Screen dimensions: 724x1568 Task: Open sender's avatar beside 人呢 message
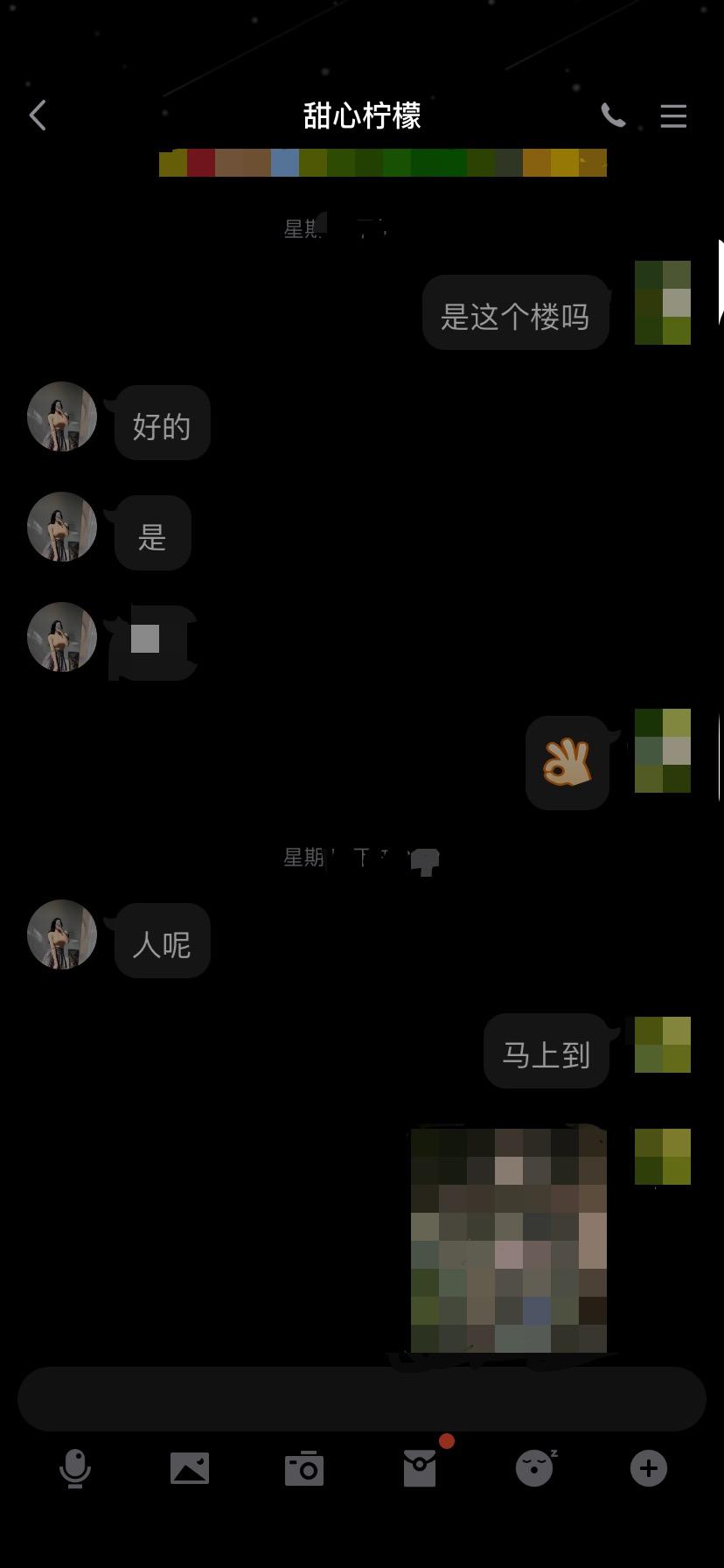click(x=62, y=934)
